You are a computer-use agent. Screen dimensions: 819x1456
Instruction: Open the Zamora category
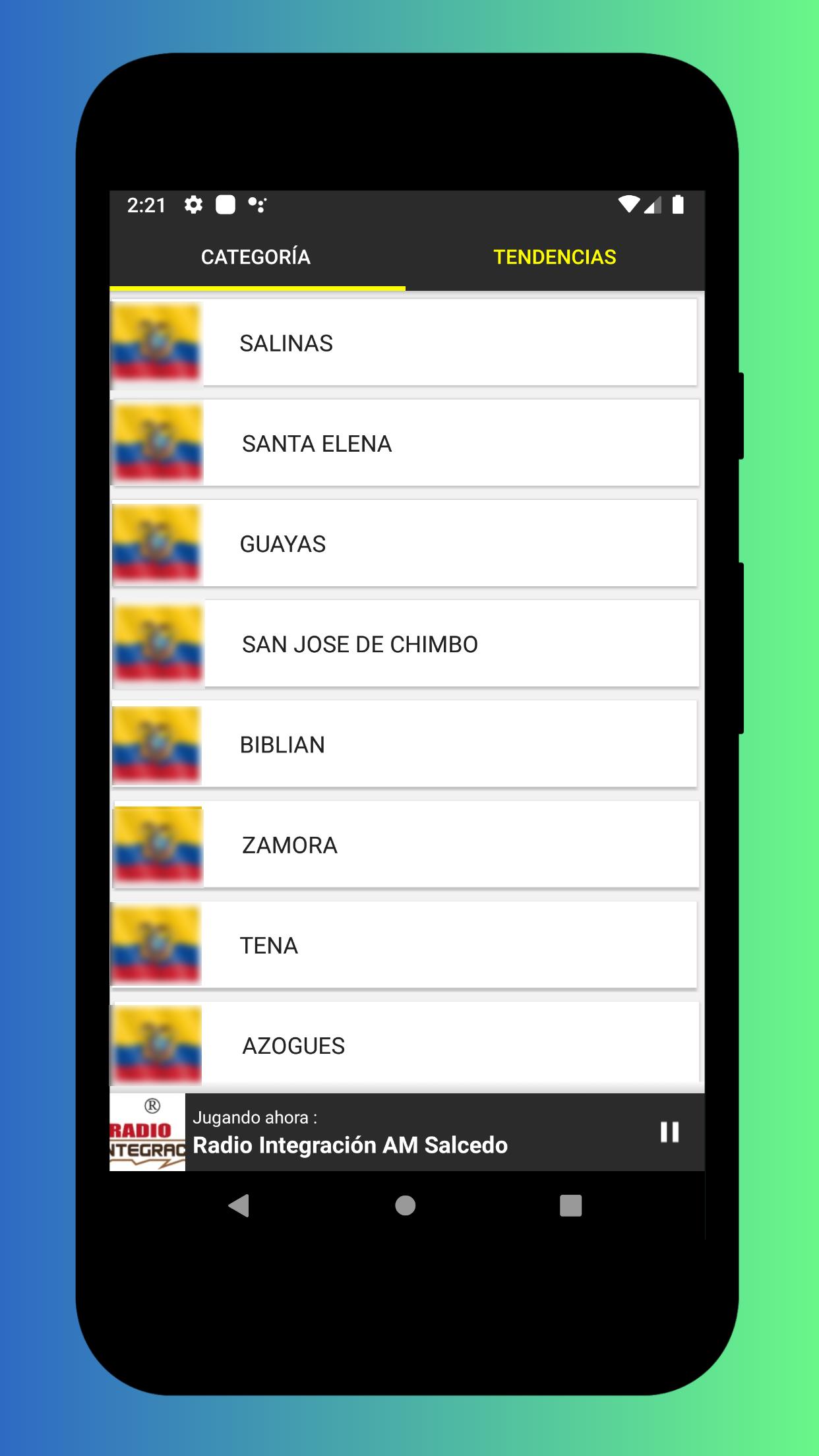(x=404, y=844)
